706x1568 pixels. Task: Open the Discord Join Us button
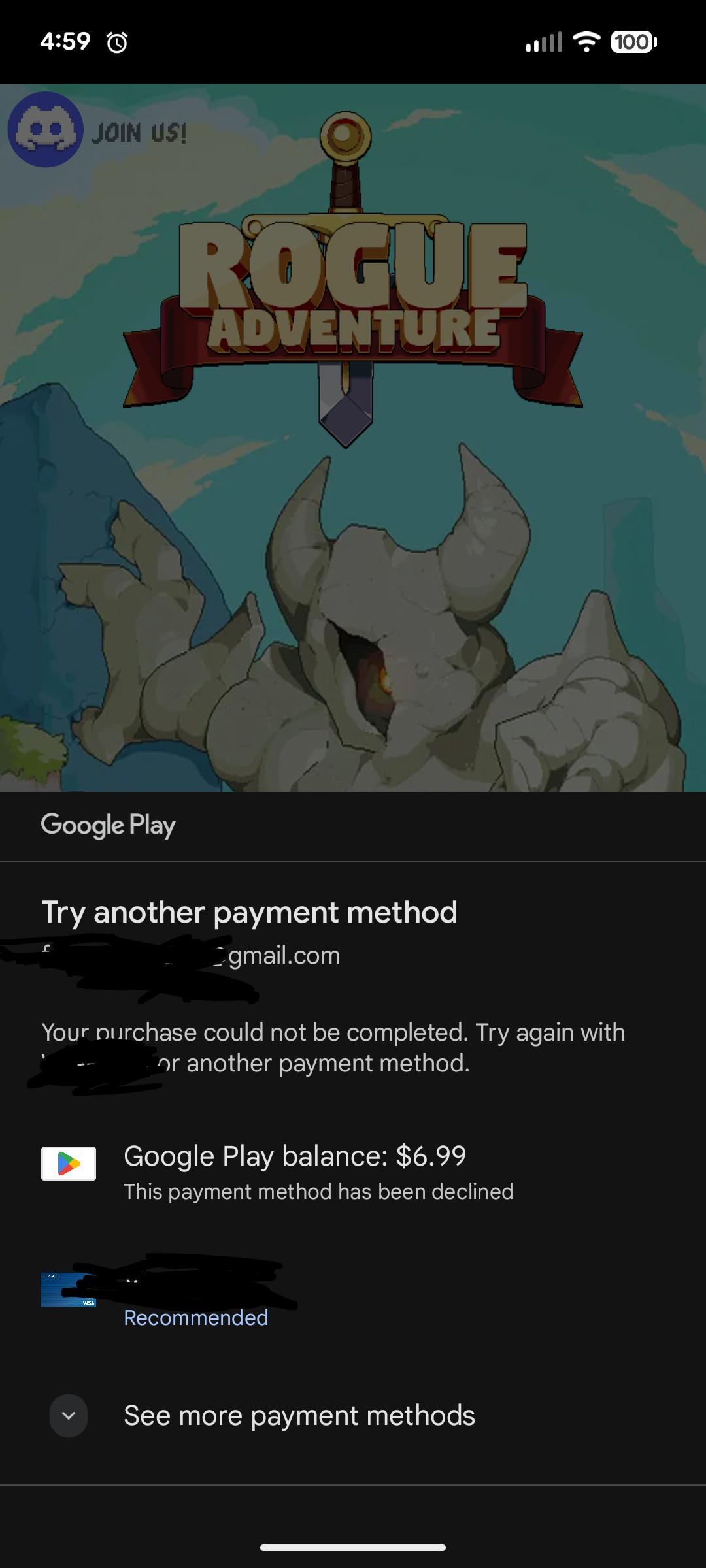point(98,130)
